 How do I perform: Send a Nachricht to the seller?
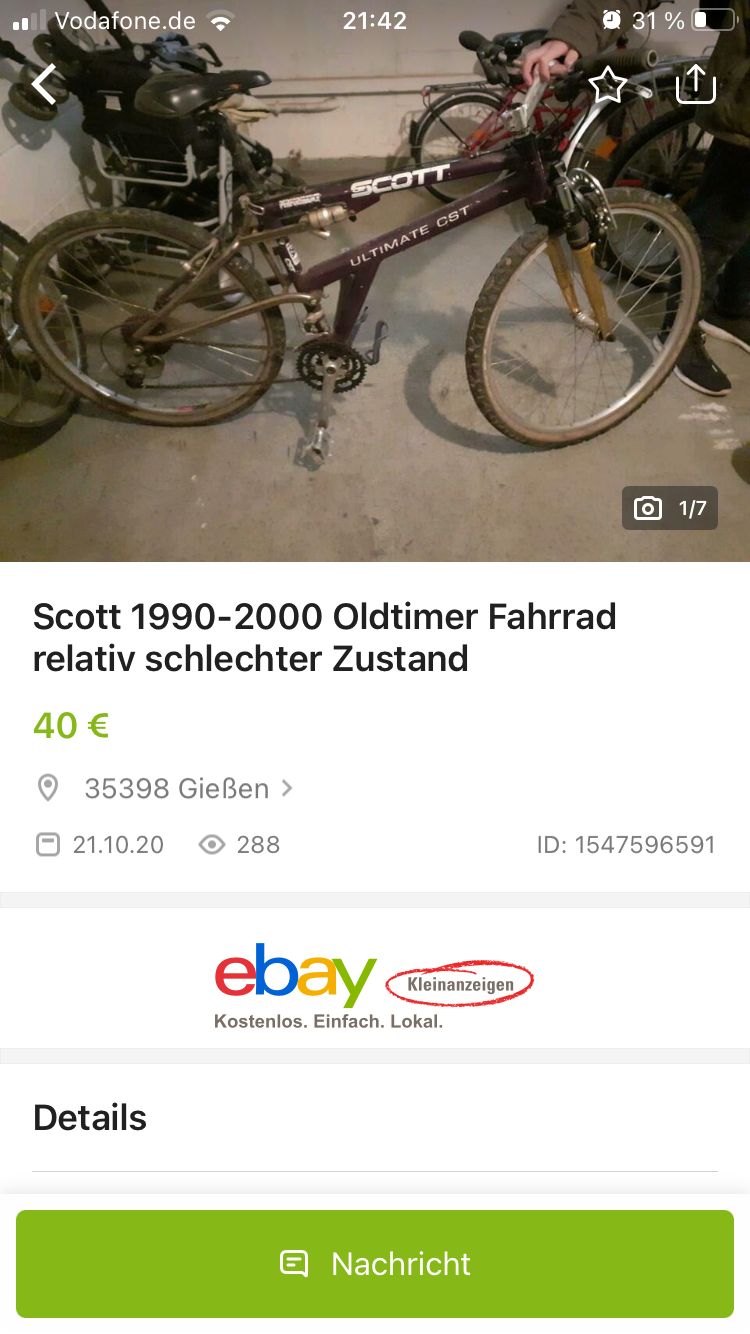375,1263
